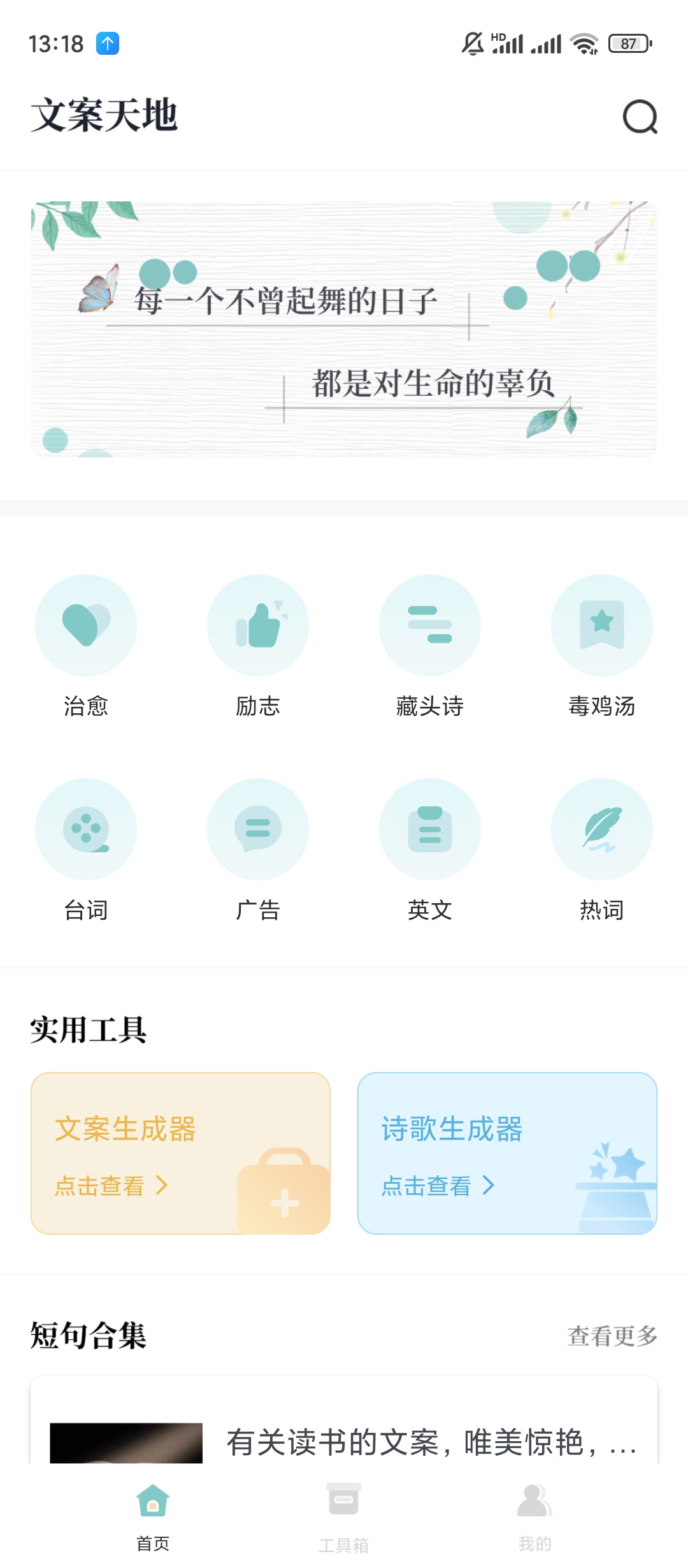Switch to the 工具箱 tab
The image size is (688, 1568).
[x=344, y=1517]
